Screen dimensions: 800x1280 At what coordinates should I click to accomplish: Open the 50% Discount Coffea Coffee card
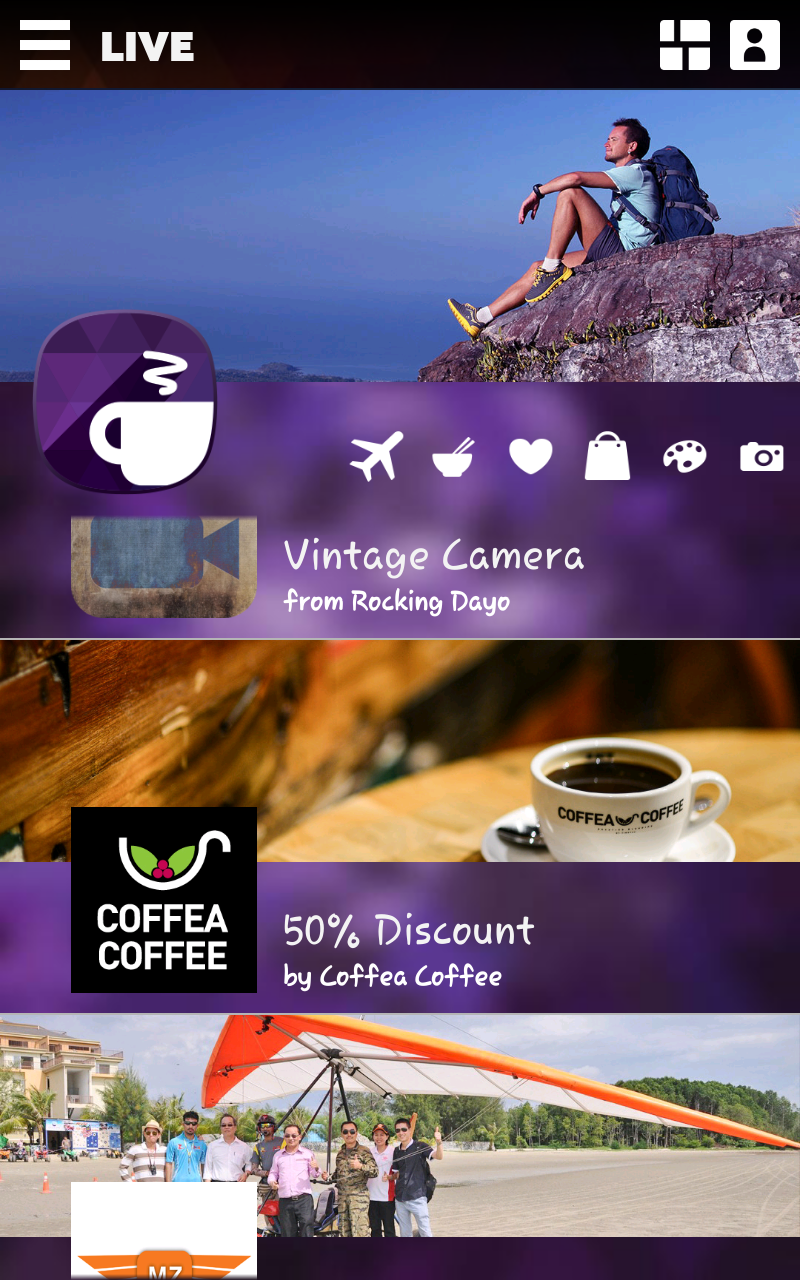point(408,945)
